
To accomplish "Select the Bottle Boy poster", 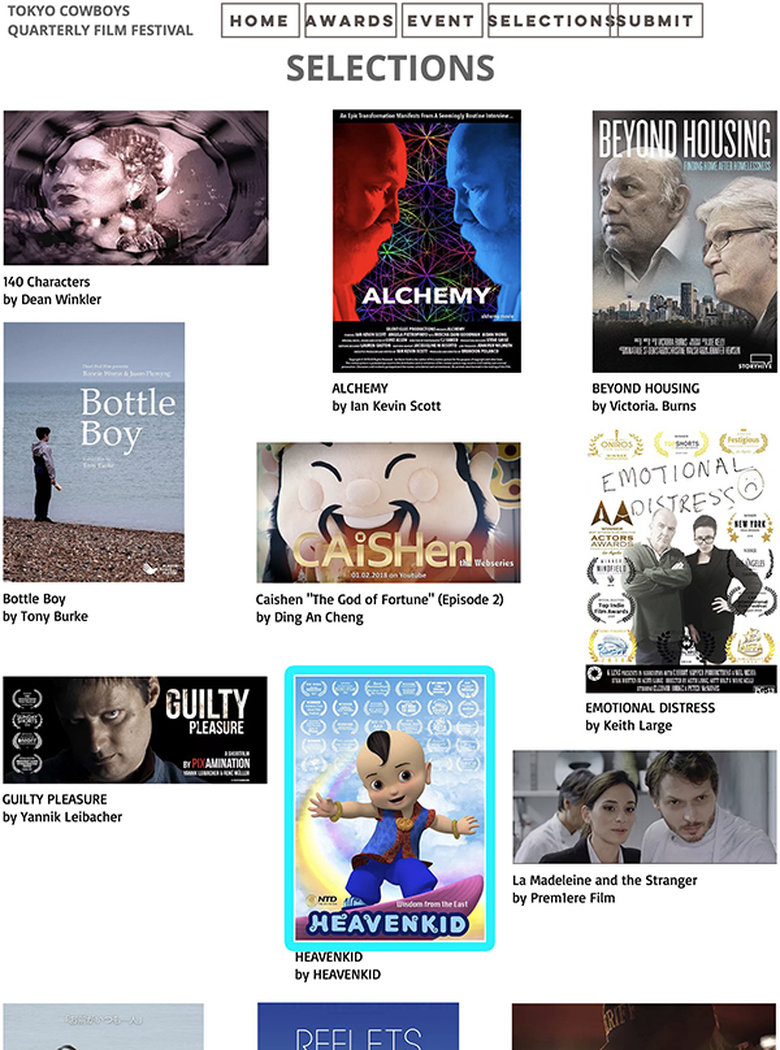I will (x=94, y=452).
